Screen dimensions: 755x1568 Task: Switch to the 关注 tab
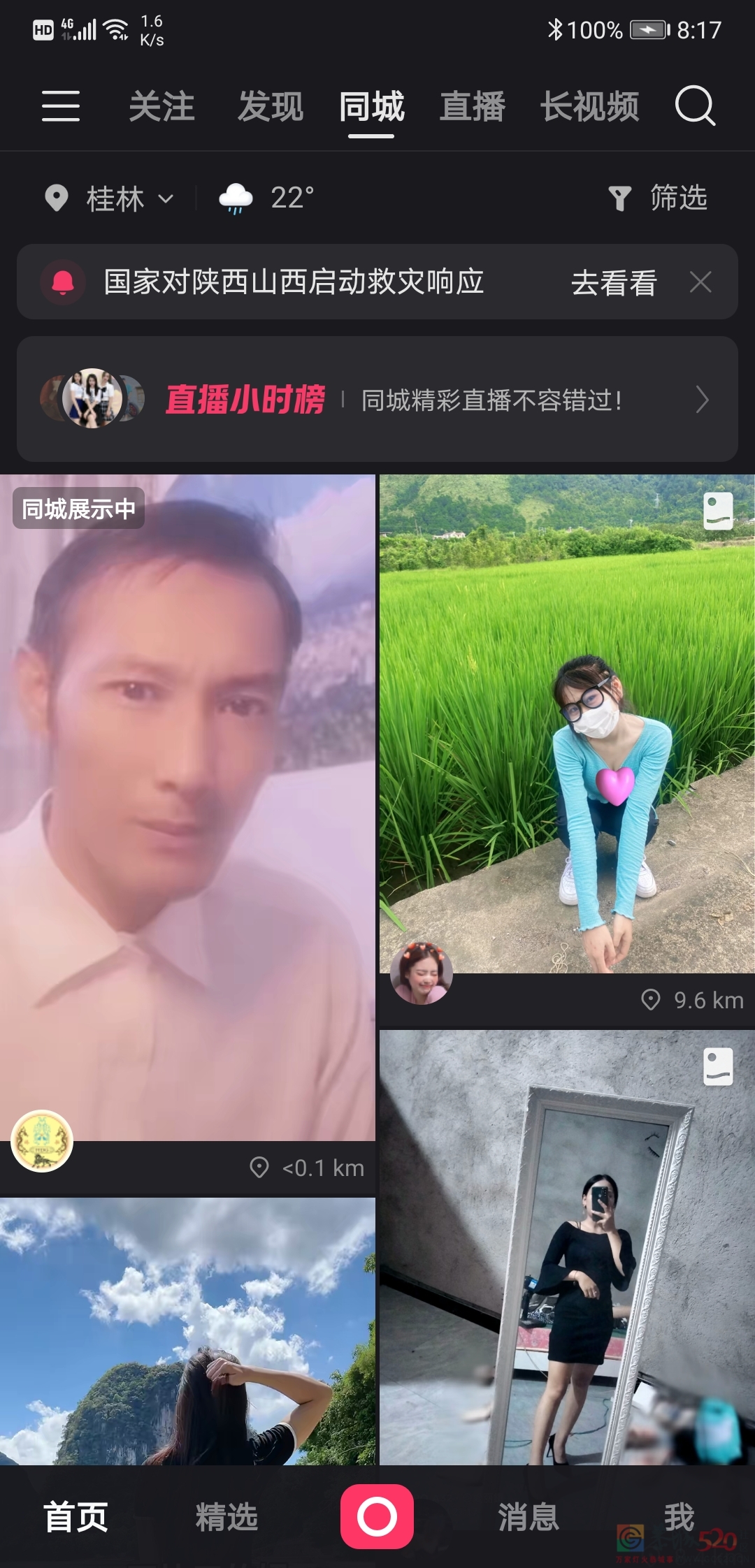(x=161, y=107)
